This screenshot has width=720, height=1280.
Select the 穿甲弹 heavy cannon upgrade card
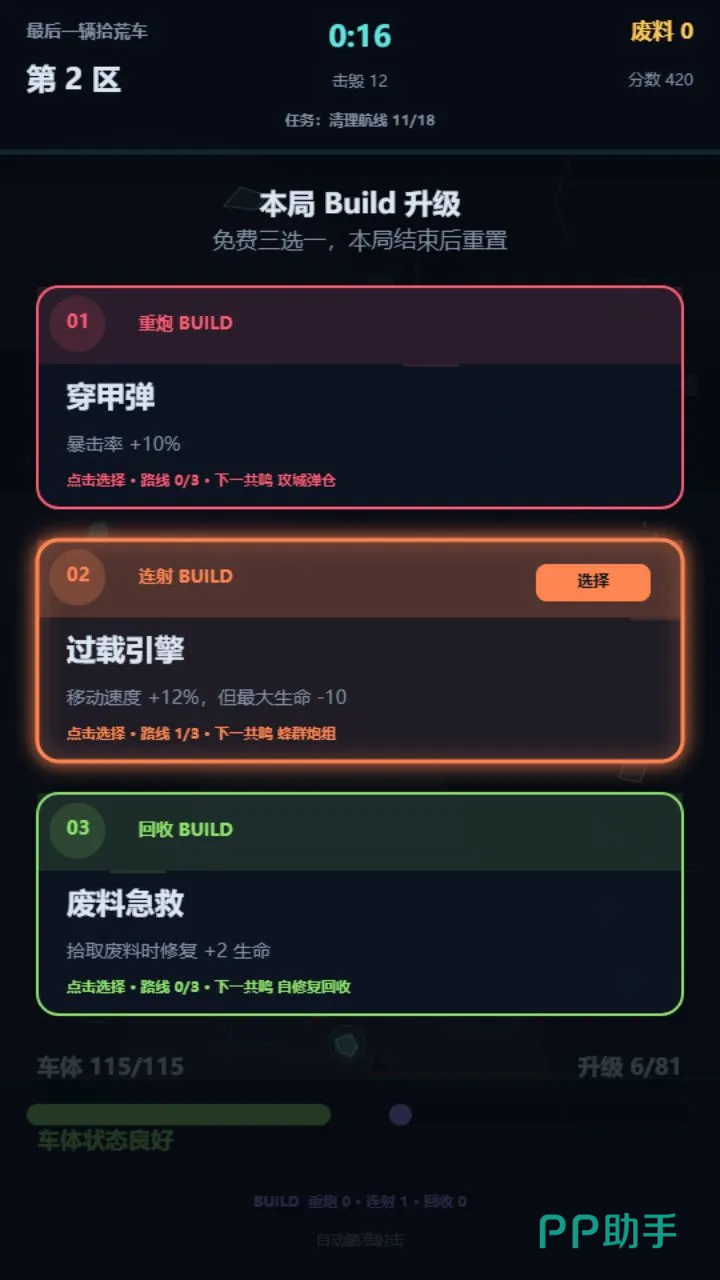click(360, 398)
